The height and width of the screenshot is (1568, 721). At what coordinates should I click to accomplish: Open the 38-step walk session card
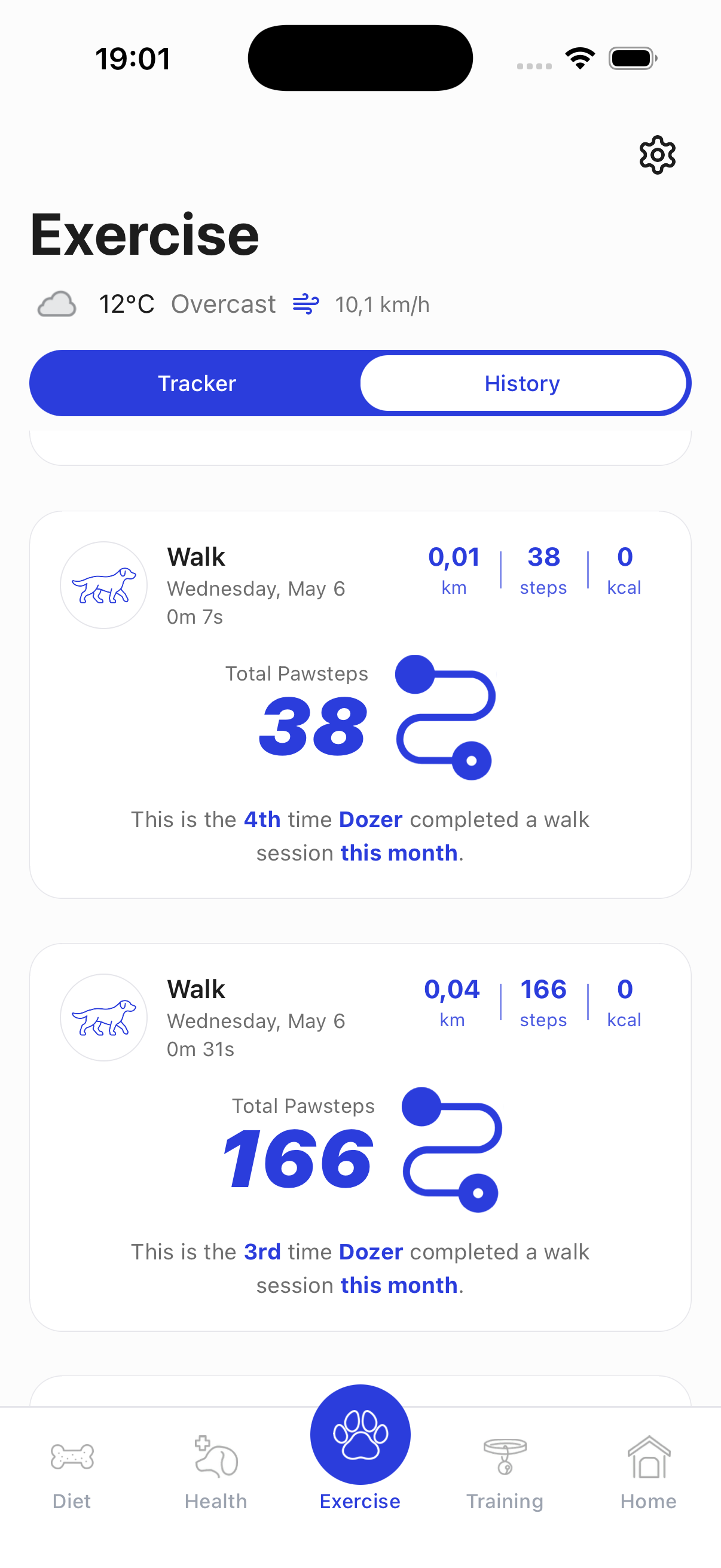point(360,704)
